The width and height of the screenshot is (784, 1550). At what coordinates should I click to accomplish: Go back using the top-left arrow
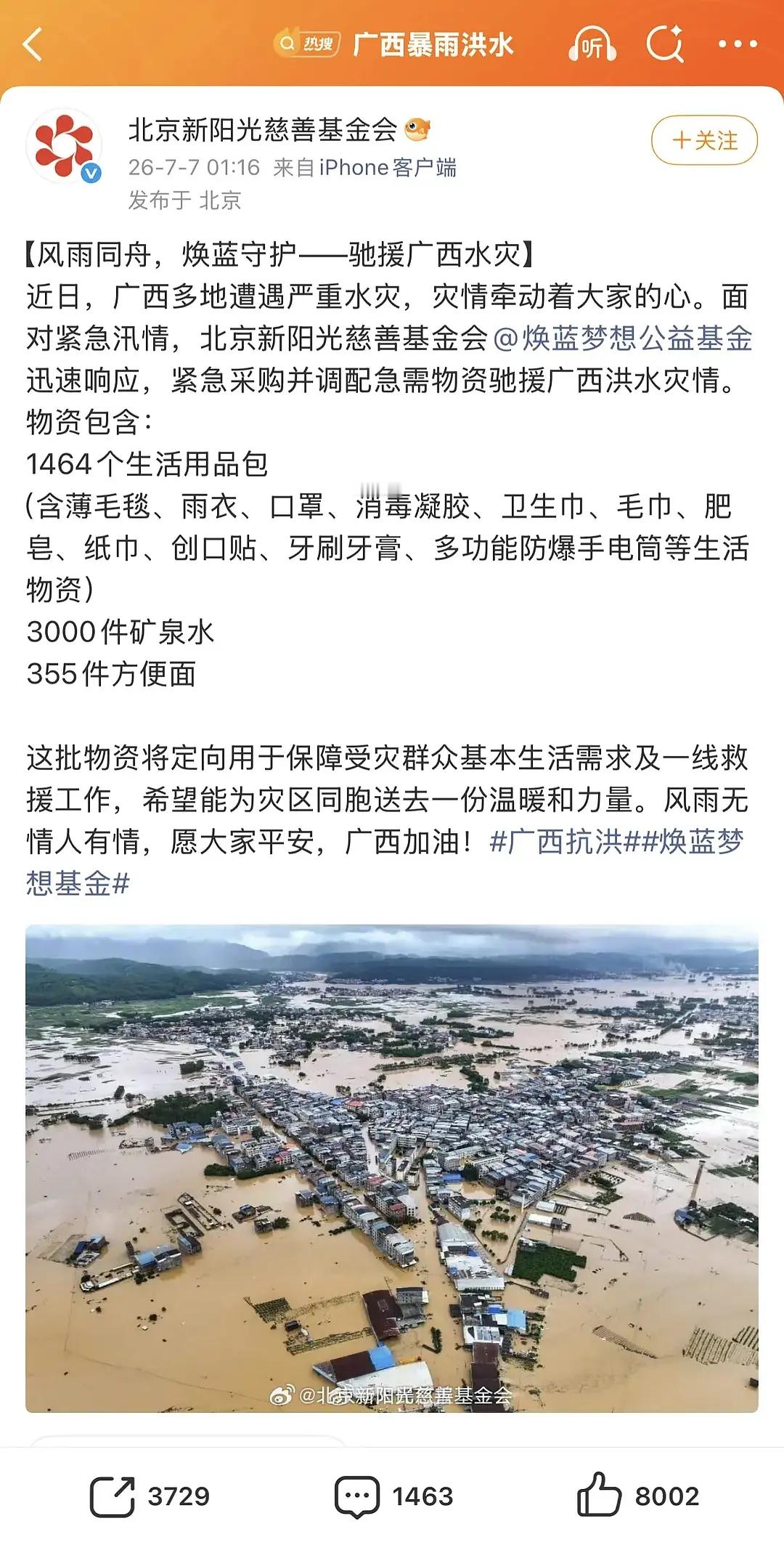point(33,44)
